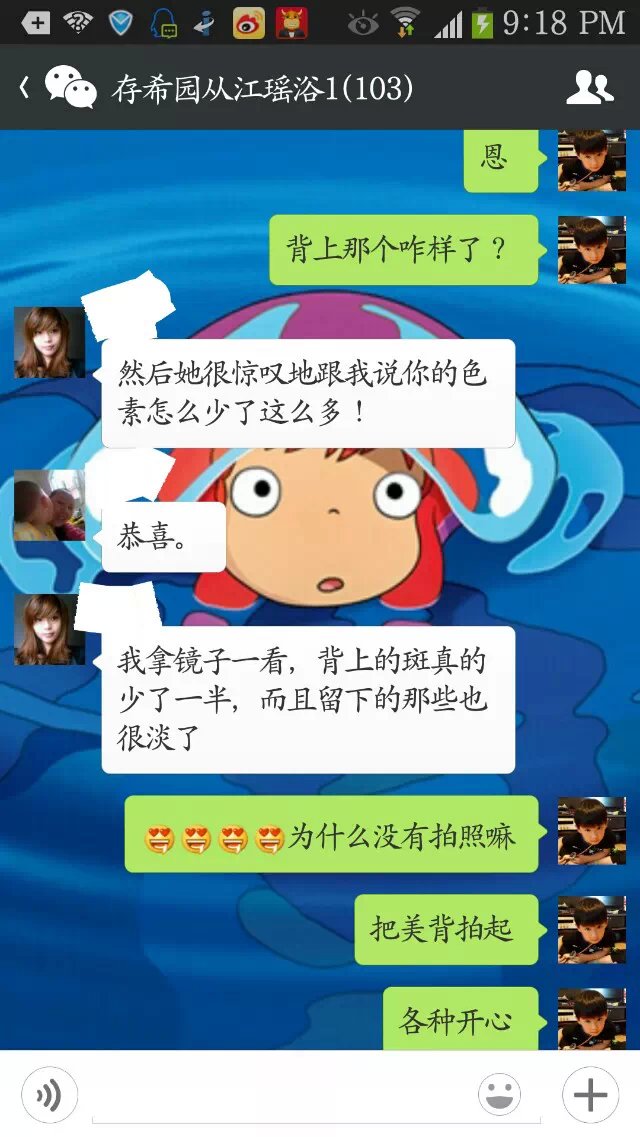Tap avatar beside the 恭喜 message
Viewport: 640px width, 1137px height.
(49, 506)
